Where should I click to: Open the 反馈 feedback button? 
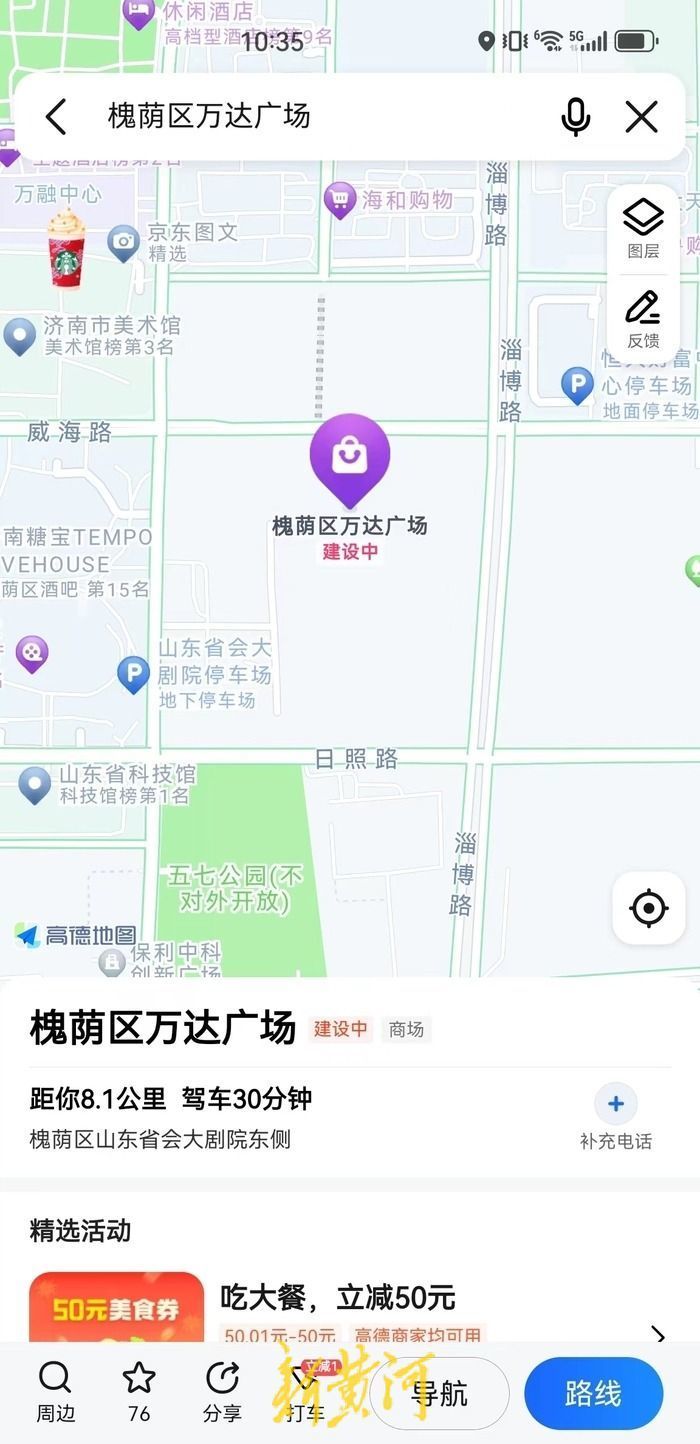pos(643,318)
